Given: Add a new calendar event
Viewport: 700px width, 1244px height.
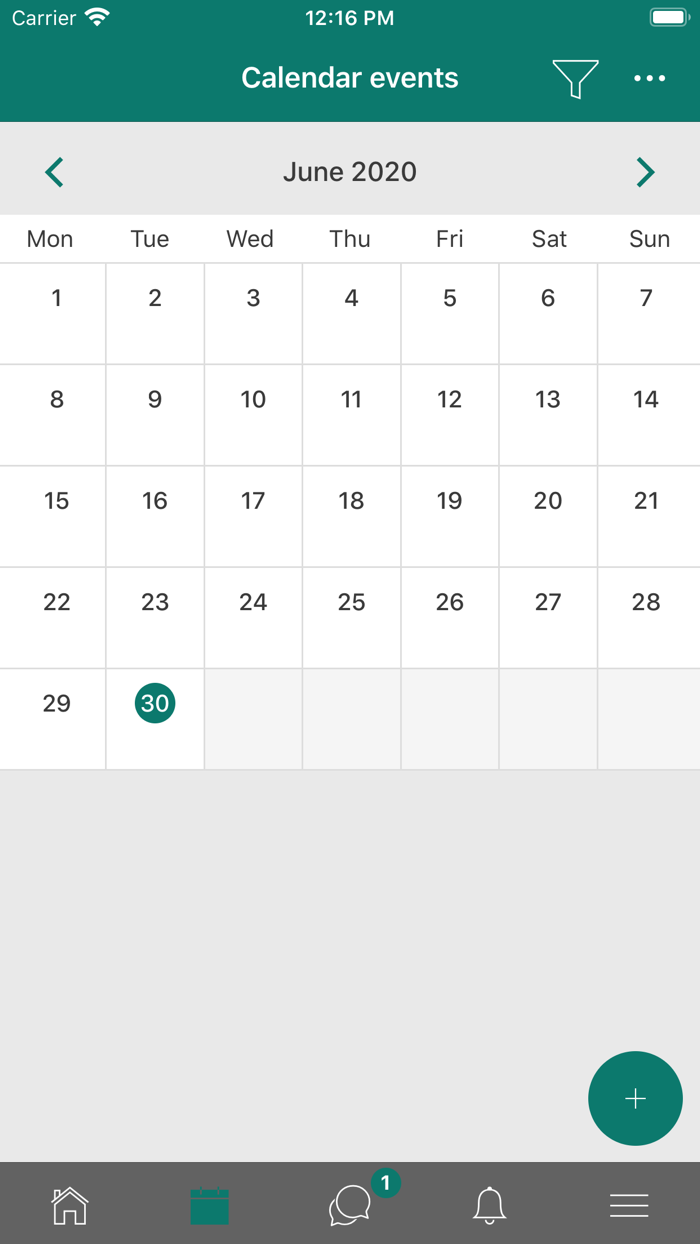Looking at the screenshot, I should coord(635,1098).
